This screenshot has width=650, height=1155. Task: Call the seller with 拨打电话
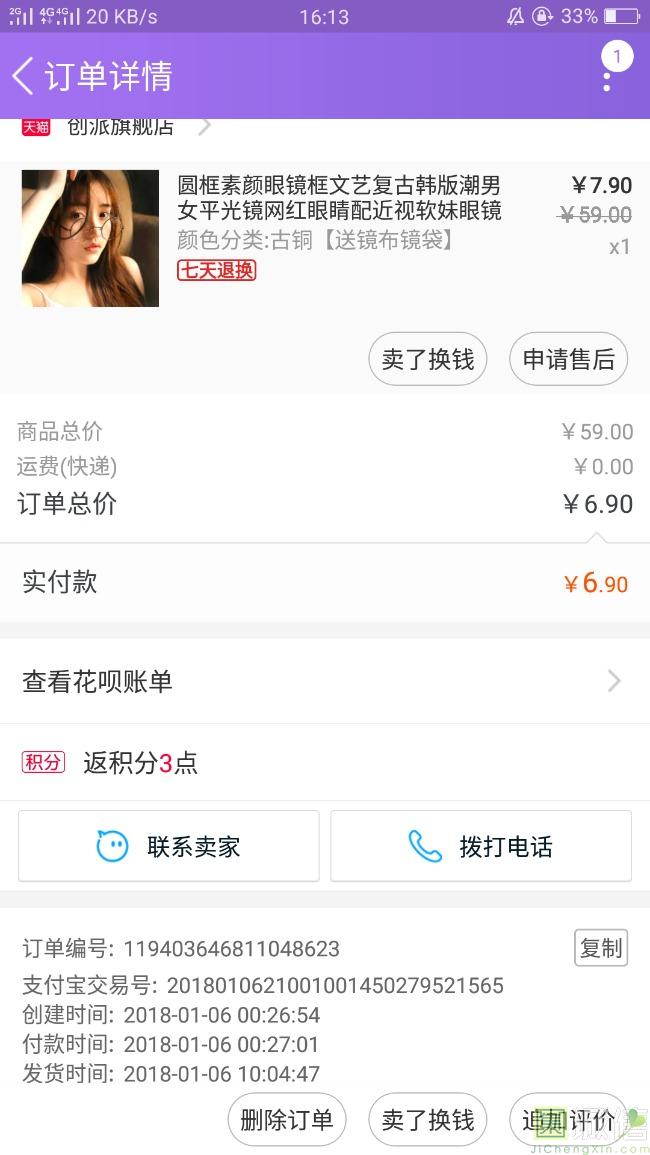pyautogui.click(x=481, y=847)
